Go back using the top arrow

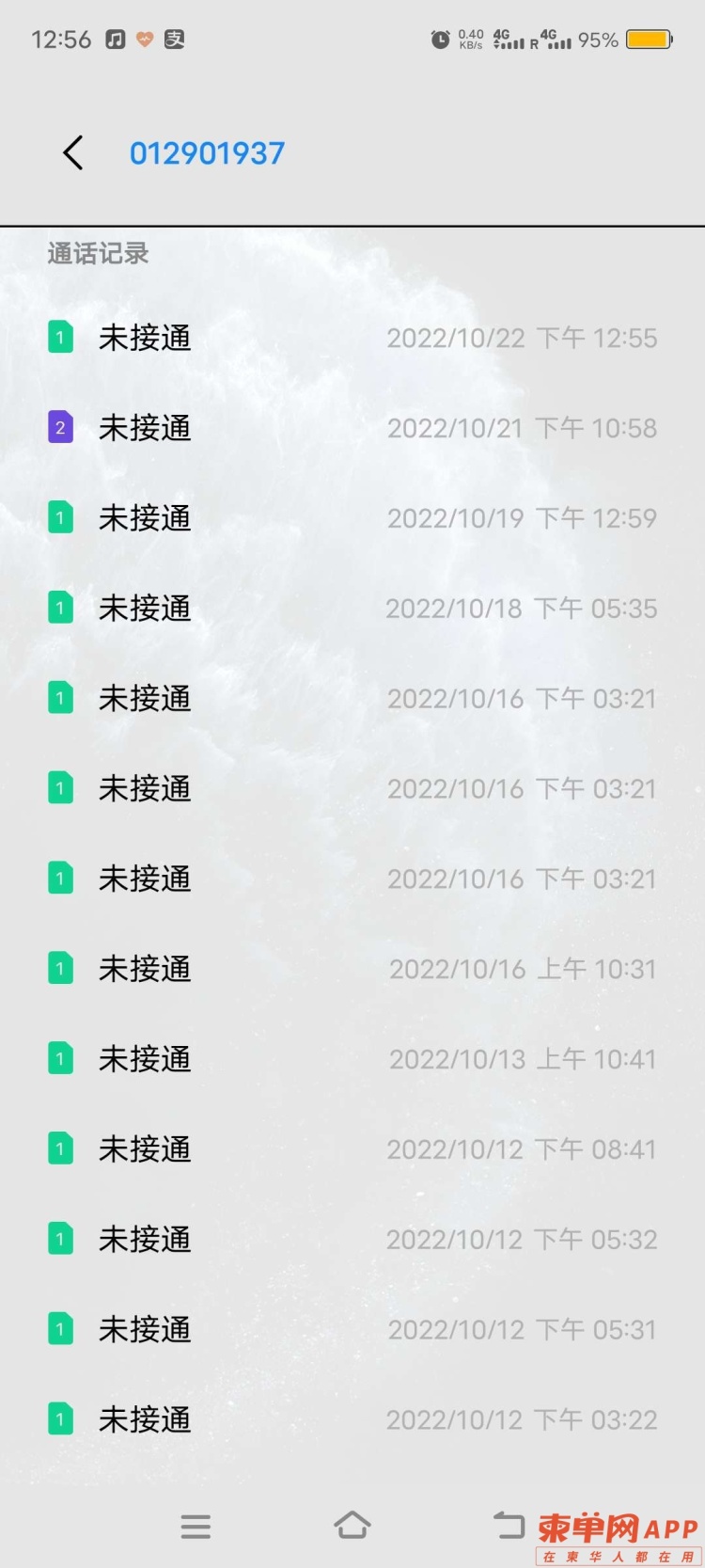[x=73, y=153]
